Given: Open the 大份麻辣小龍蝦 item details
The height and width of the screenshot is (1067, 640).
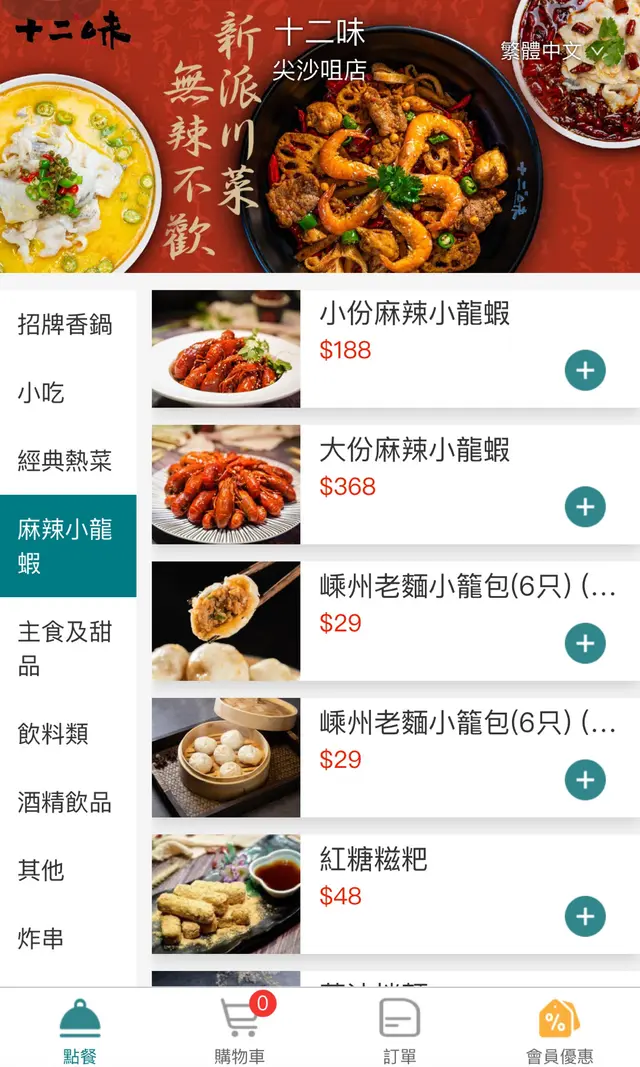Looking at the screenshot, I should (414, 451).
